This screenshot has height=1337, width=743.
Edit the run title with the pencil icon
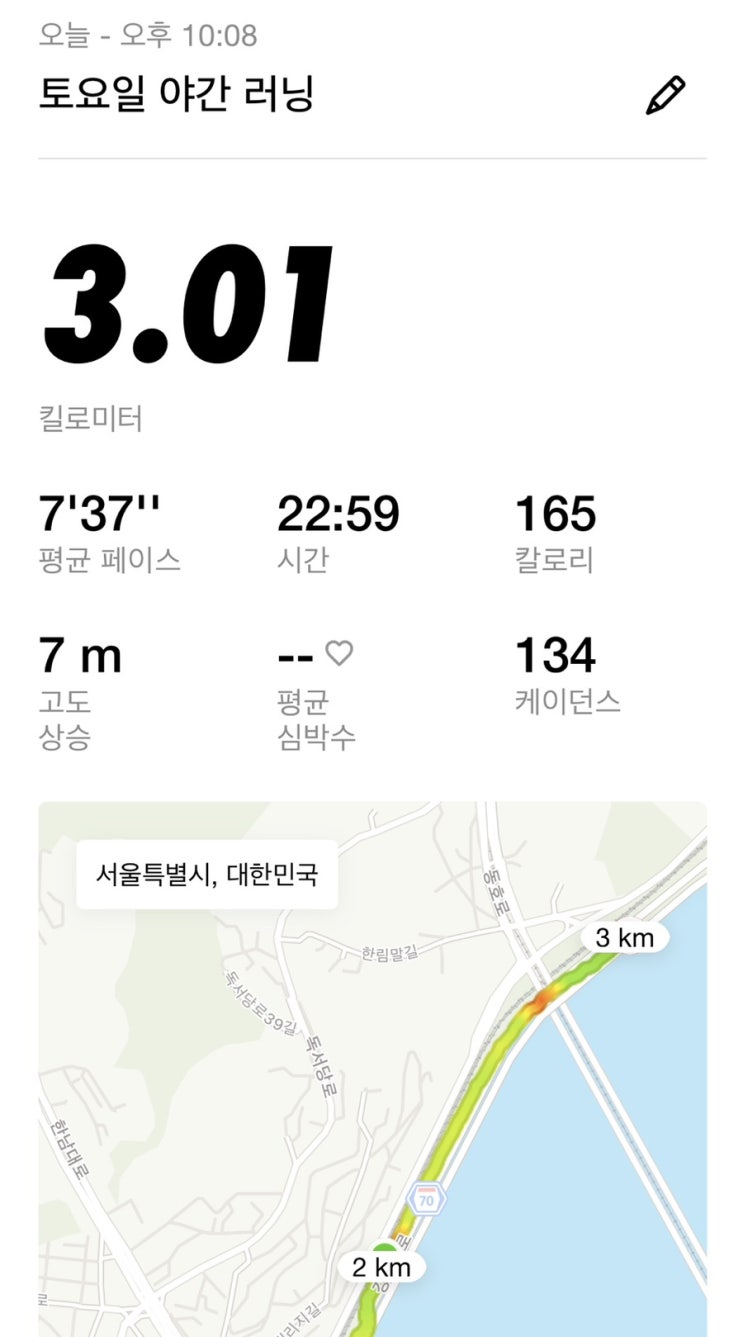click(x=665, y=96)
